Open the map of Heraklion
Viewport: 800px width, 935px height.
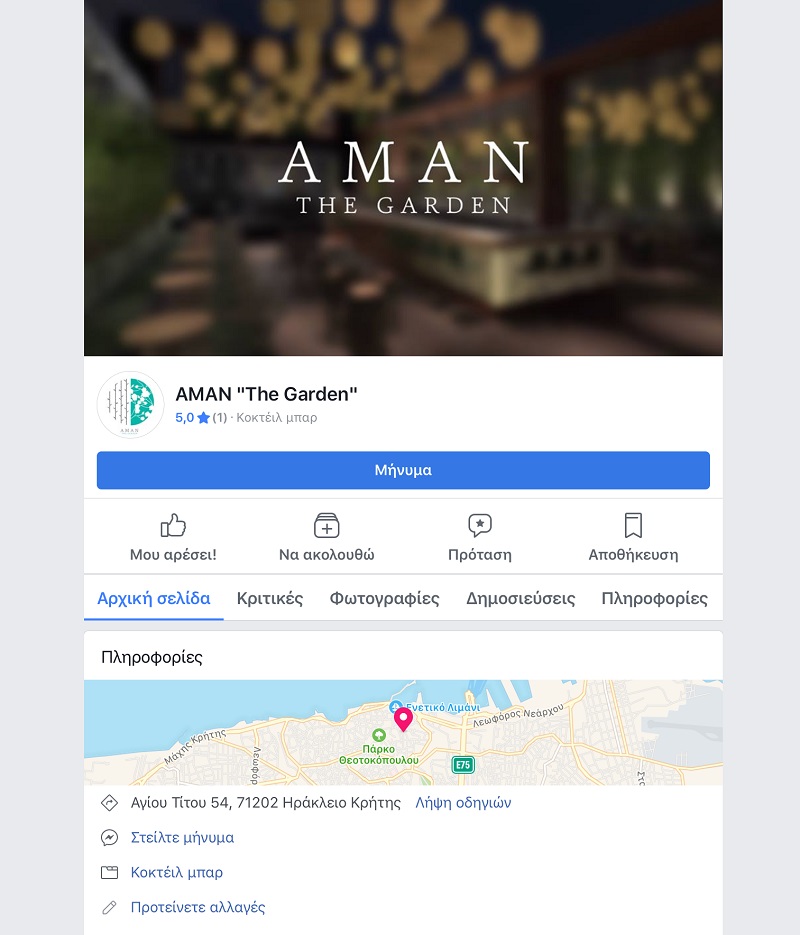[x=403, y=732]
